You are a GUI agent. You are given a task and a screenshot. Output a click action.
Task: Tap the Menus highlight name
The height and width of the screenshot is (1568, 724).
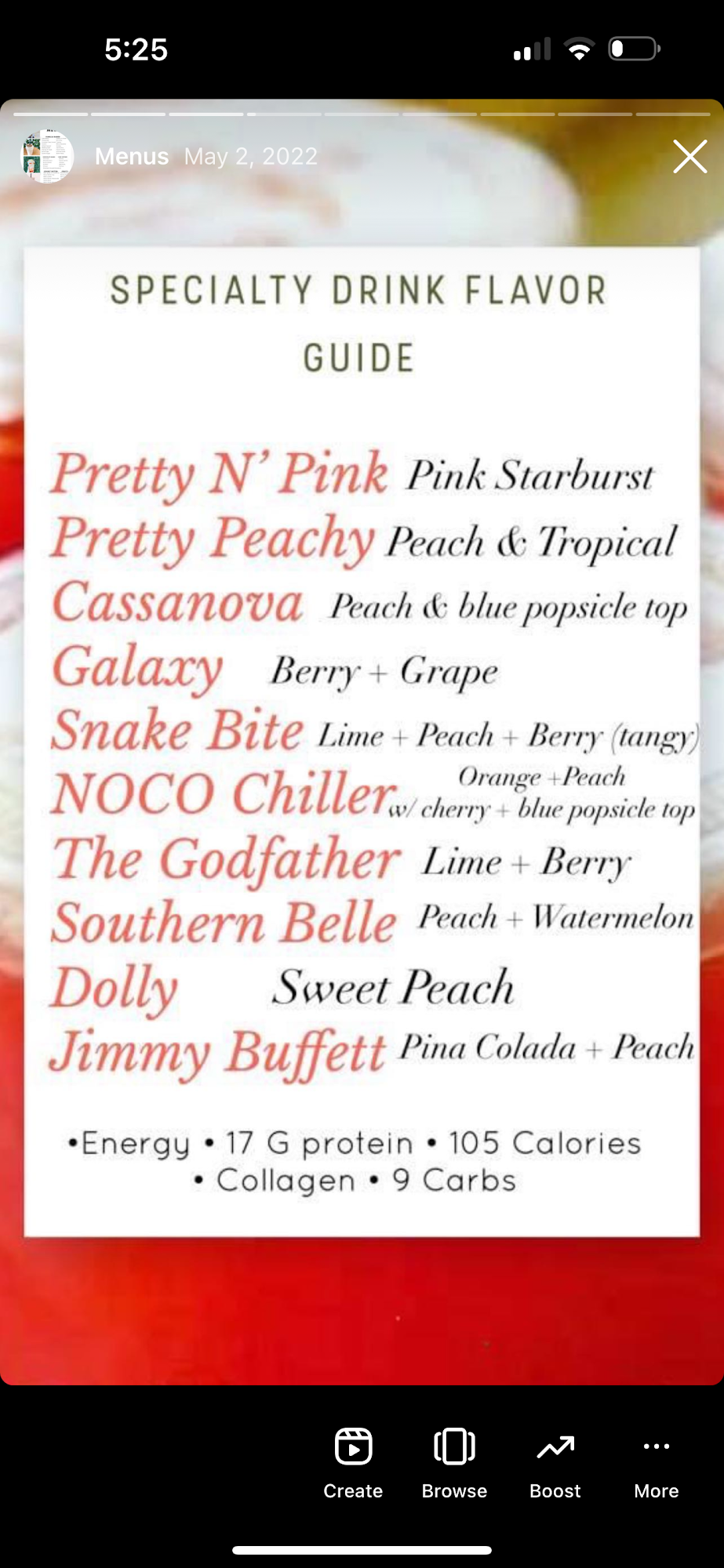point(132,156)
